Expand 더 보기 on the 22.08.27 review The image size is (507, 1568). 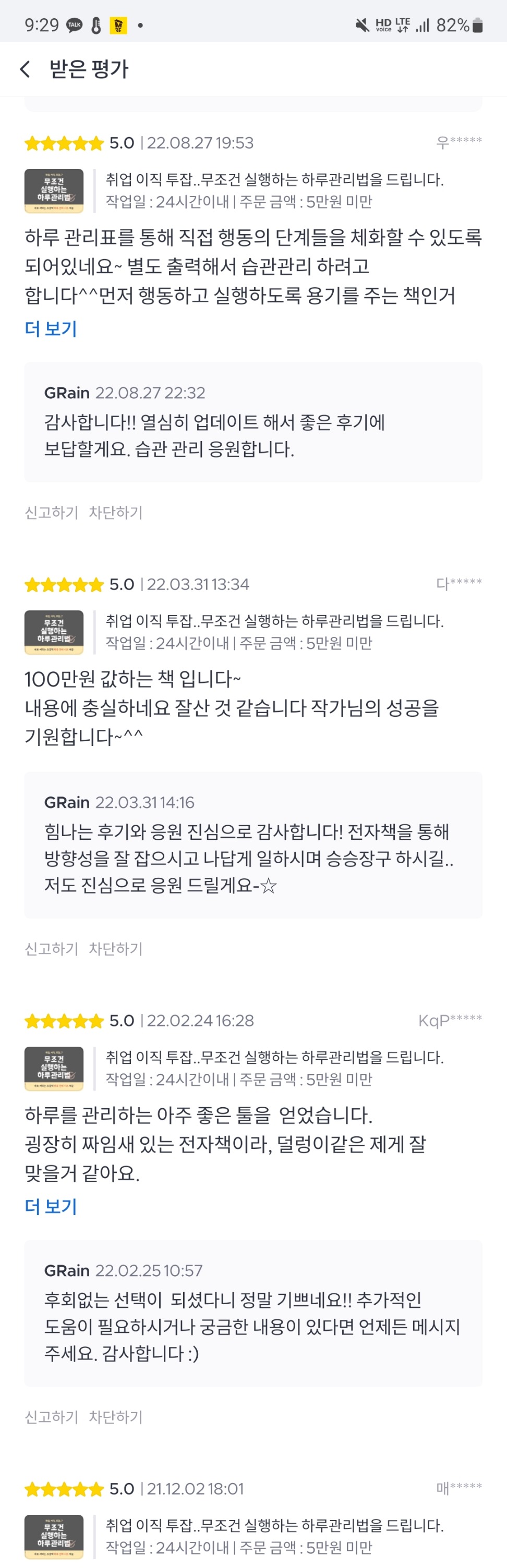(x=51, y=329)
